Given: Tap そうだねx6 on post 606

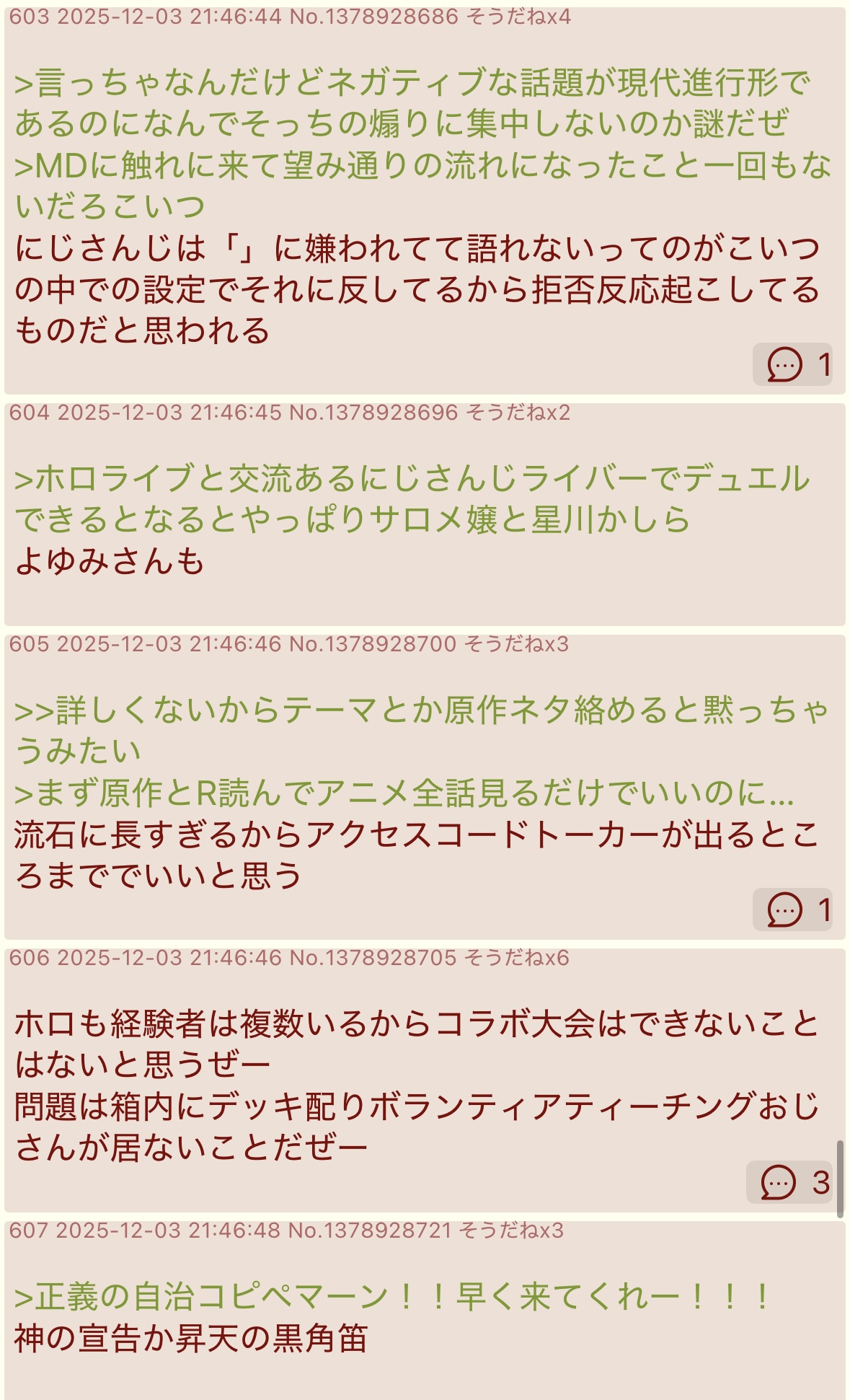Looking at the screenshot, I should [516, 958].
